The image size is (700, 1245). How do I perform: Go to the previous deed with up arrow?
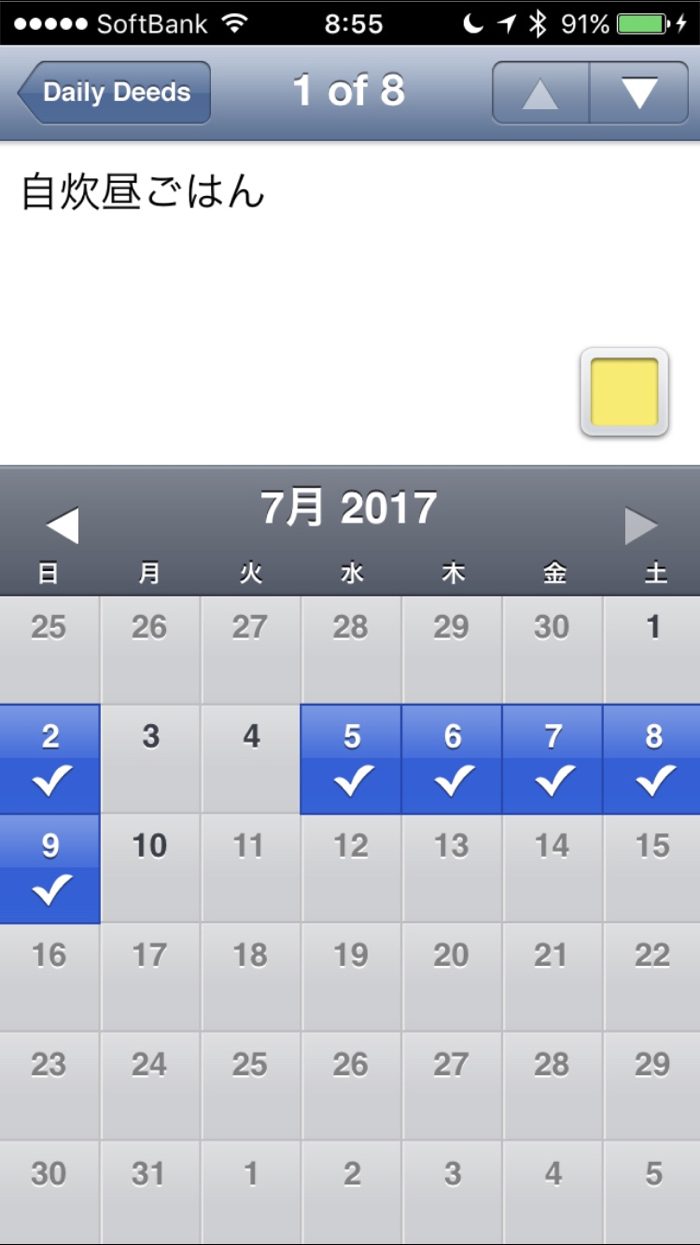click(540, 93)
